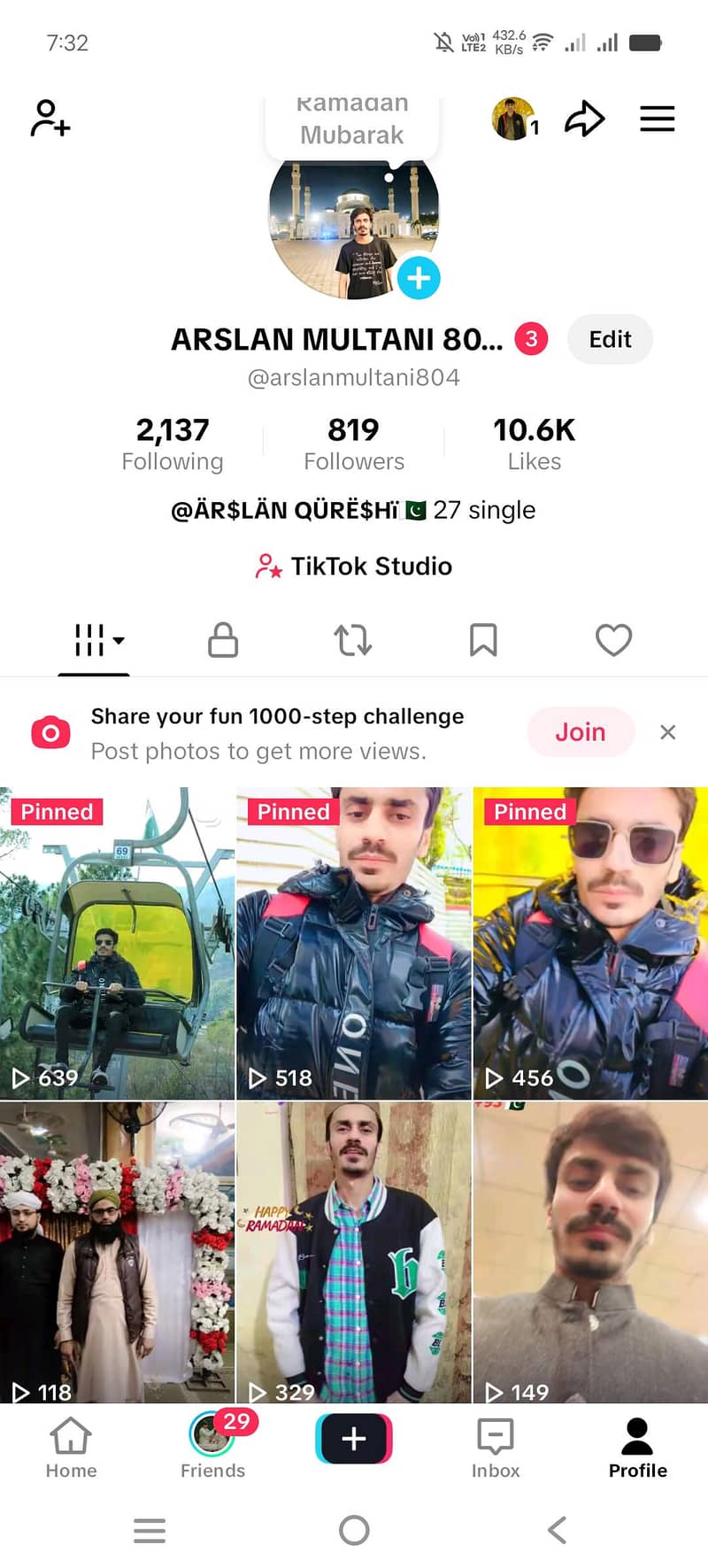Viewport: 708px width, 1568px height.
Task: Play the video with 329 views
Action: tap(353, 1253)
